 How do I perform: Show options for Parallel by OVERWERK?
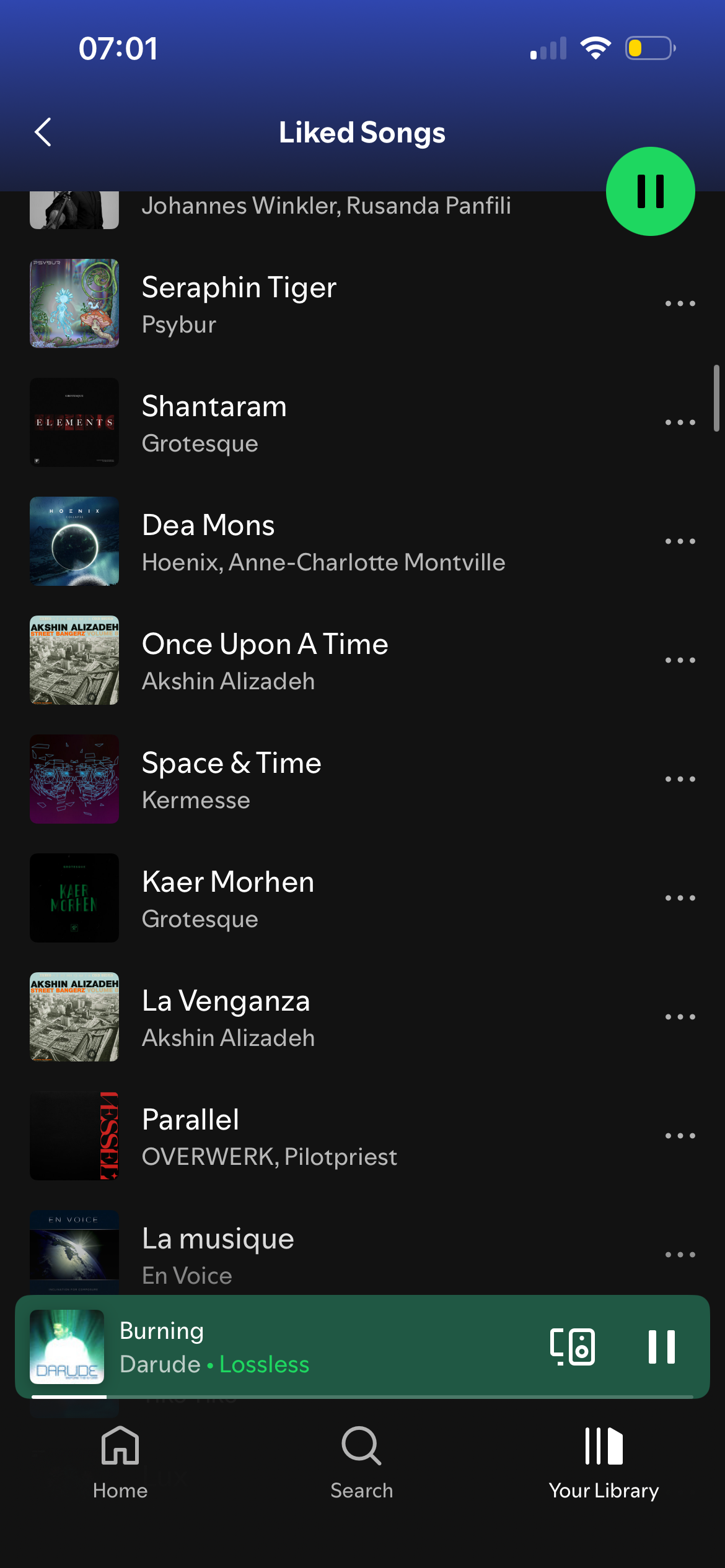point(680,1136)
